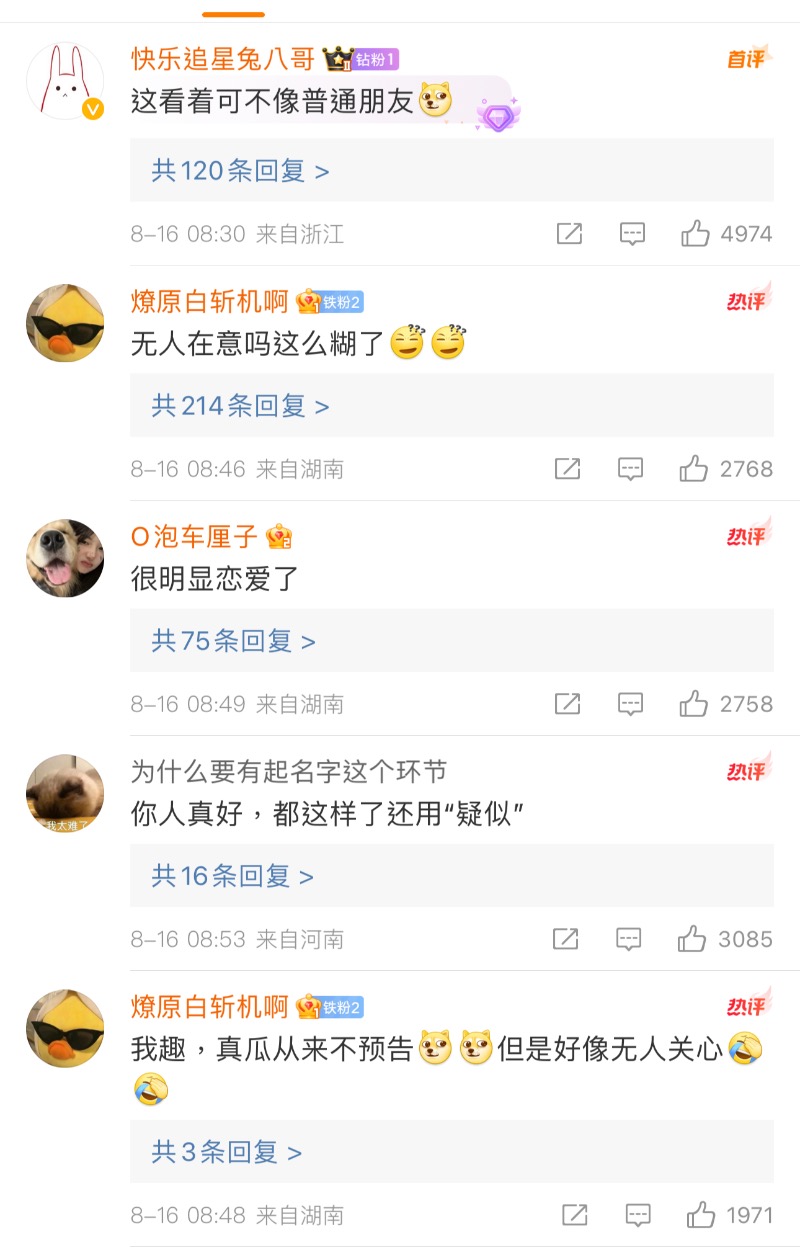Repost the comment posted at 08:30
Screen dimensions: 800x1250
569,234
